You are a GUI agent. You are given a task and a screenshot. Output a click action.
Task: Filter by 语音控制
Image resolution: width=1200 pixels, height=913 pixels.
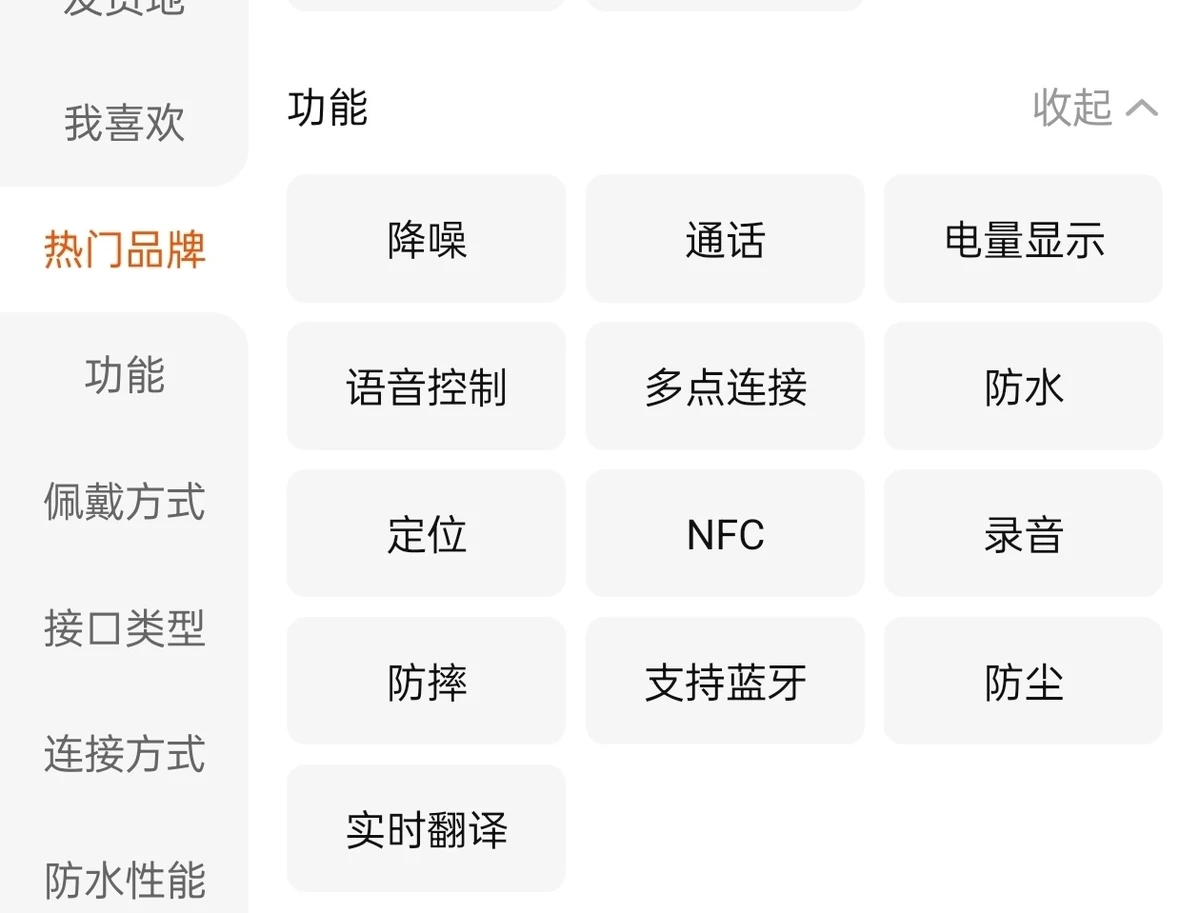point(426,387)
